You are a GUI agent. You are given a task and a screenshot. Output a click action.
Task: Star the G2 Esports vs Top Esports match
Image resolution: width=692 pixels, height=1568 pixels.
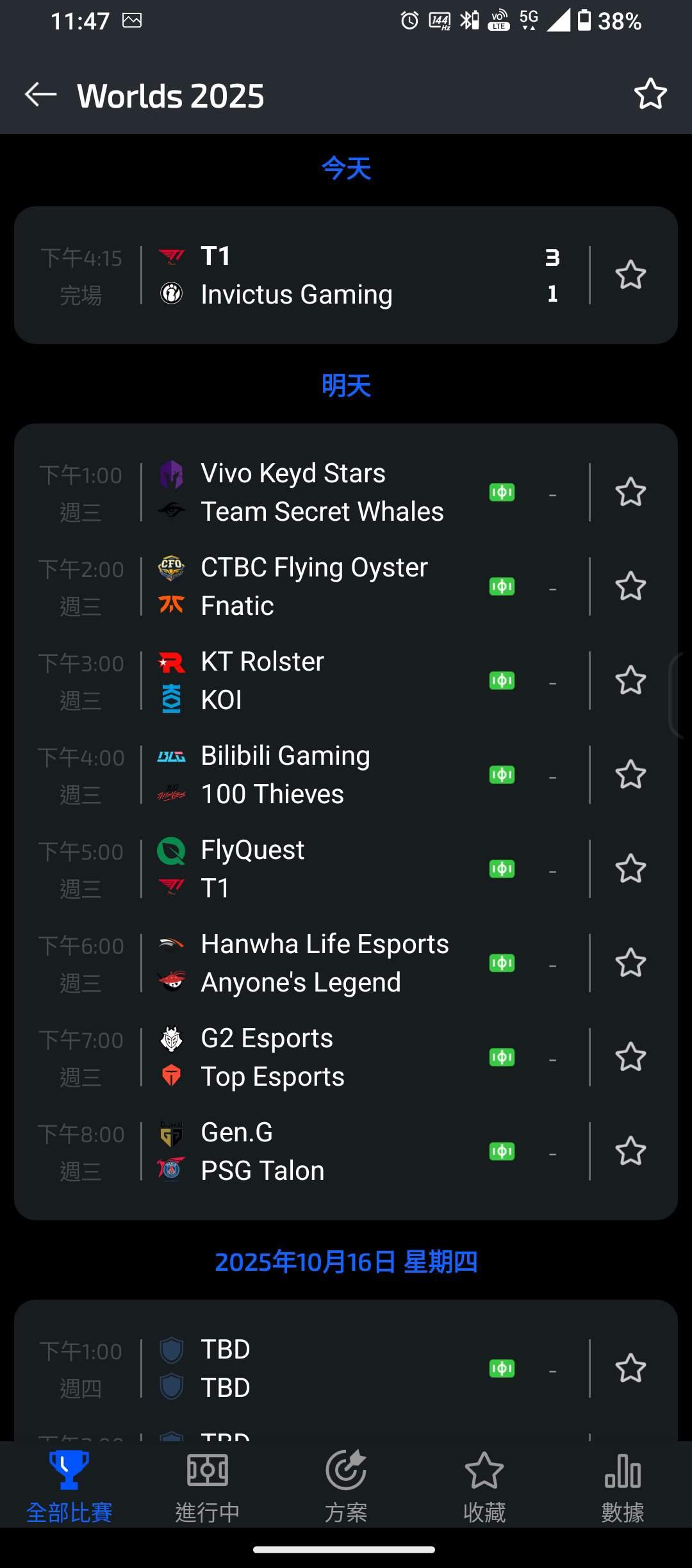tap(630, 1058)
